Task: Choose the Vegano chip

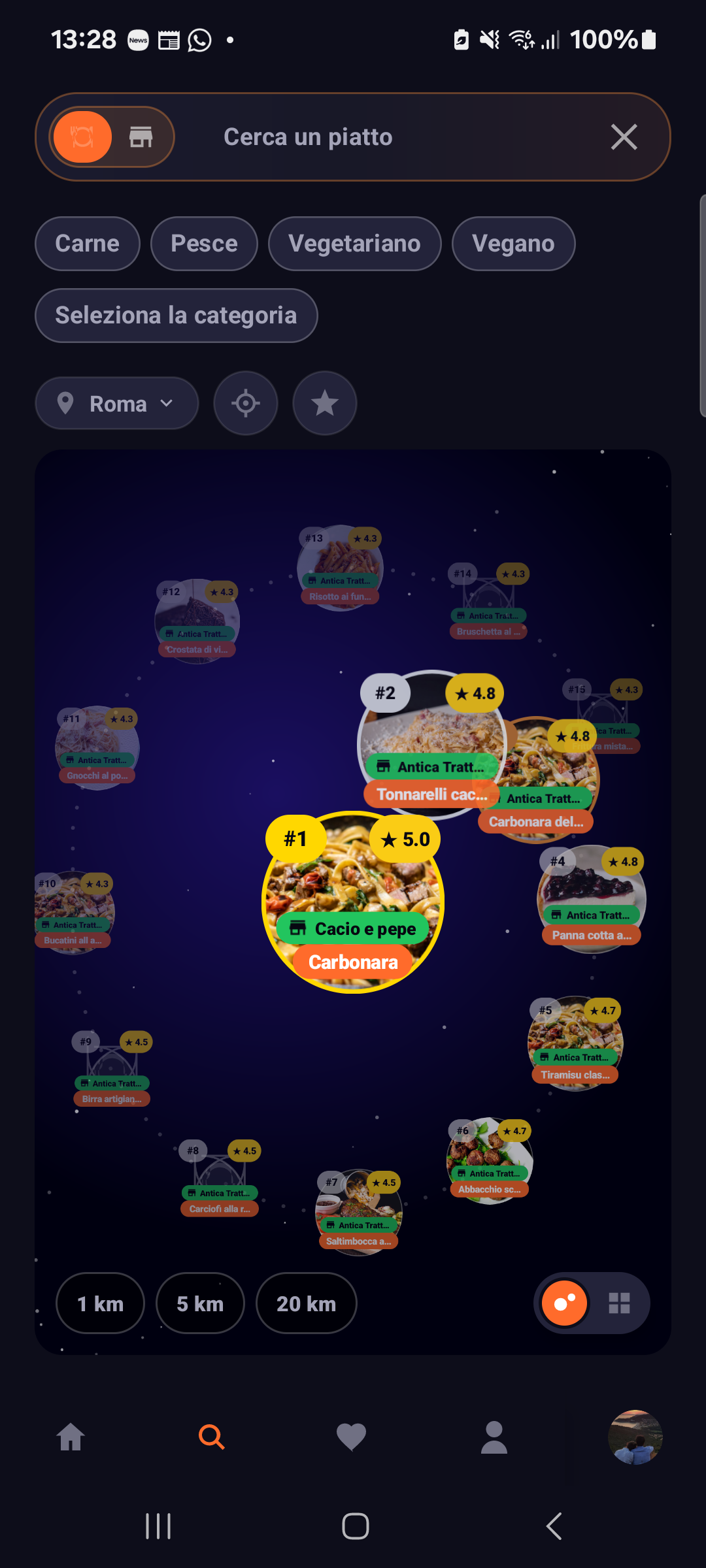Action: click(513, 244)
